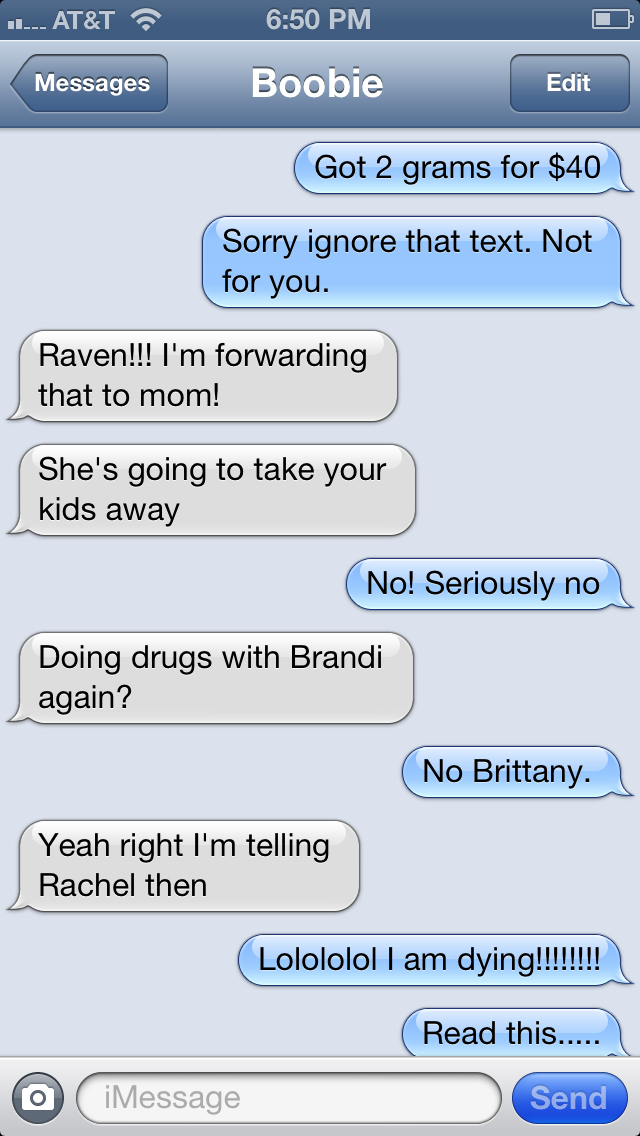Tap the Edit button

pyautogui.click(x=568, y=83)
